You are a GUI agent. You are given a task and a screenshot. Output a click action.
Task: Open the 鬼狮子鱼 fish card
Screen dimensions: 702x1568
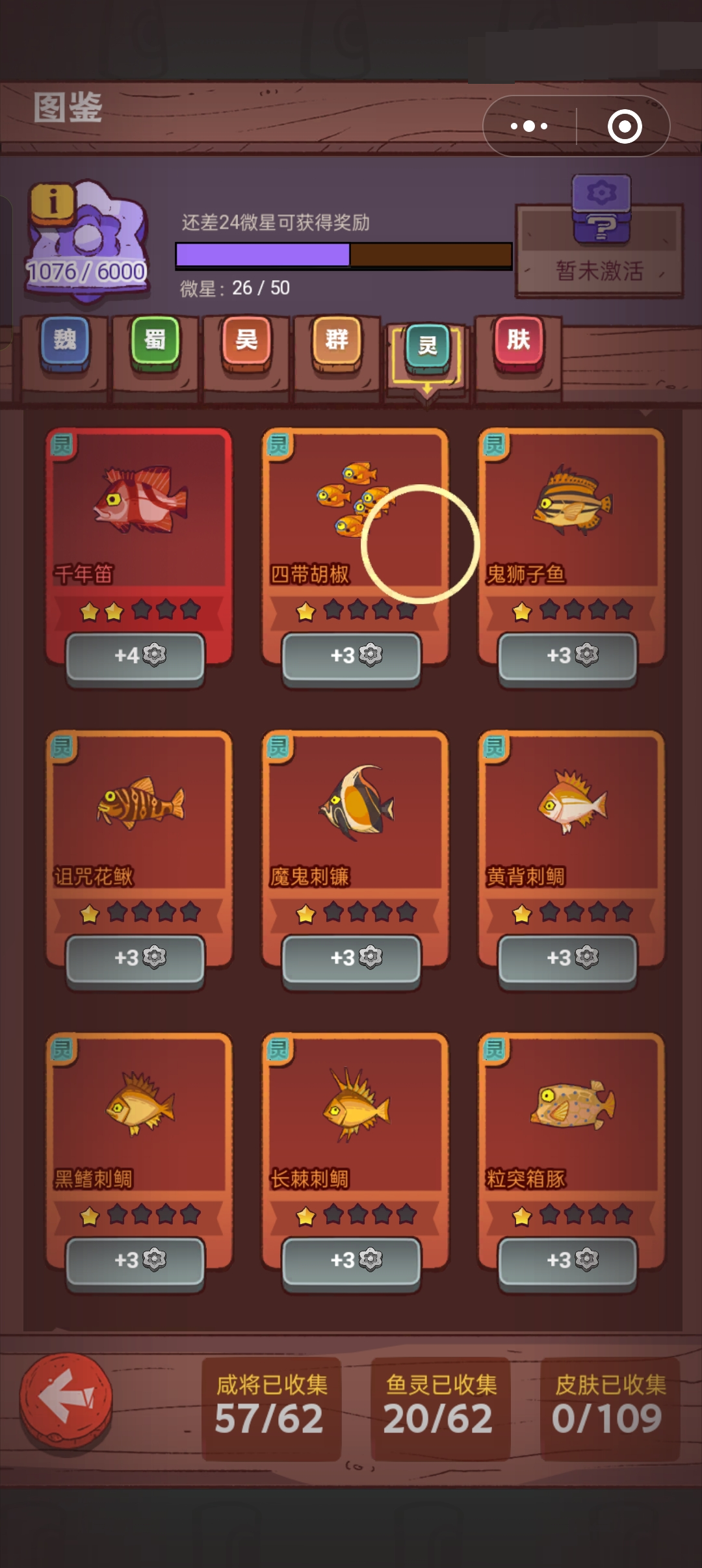[571, 514]
